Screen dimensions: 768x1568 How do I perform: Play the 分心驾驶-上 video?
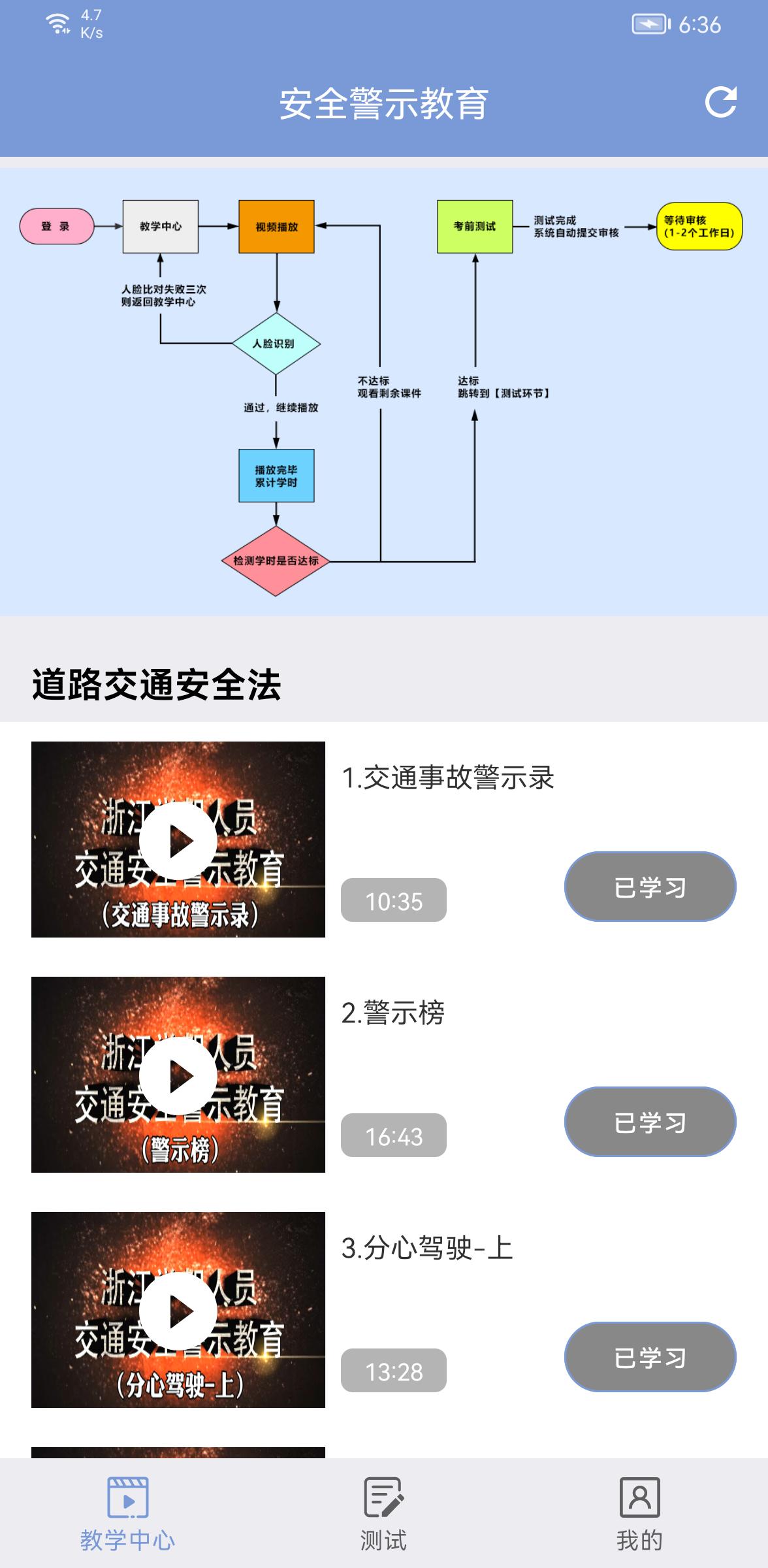pos(178,1311)
